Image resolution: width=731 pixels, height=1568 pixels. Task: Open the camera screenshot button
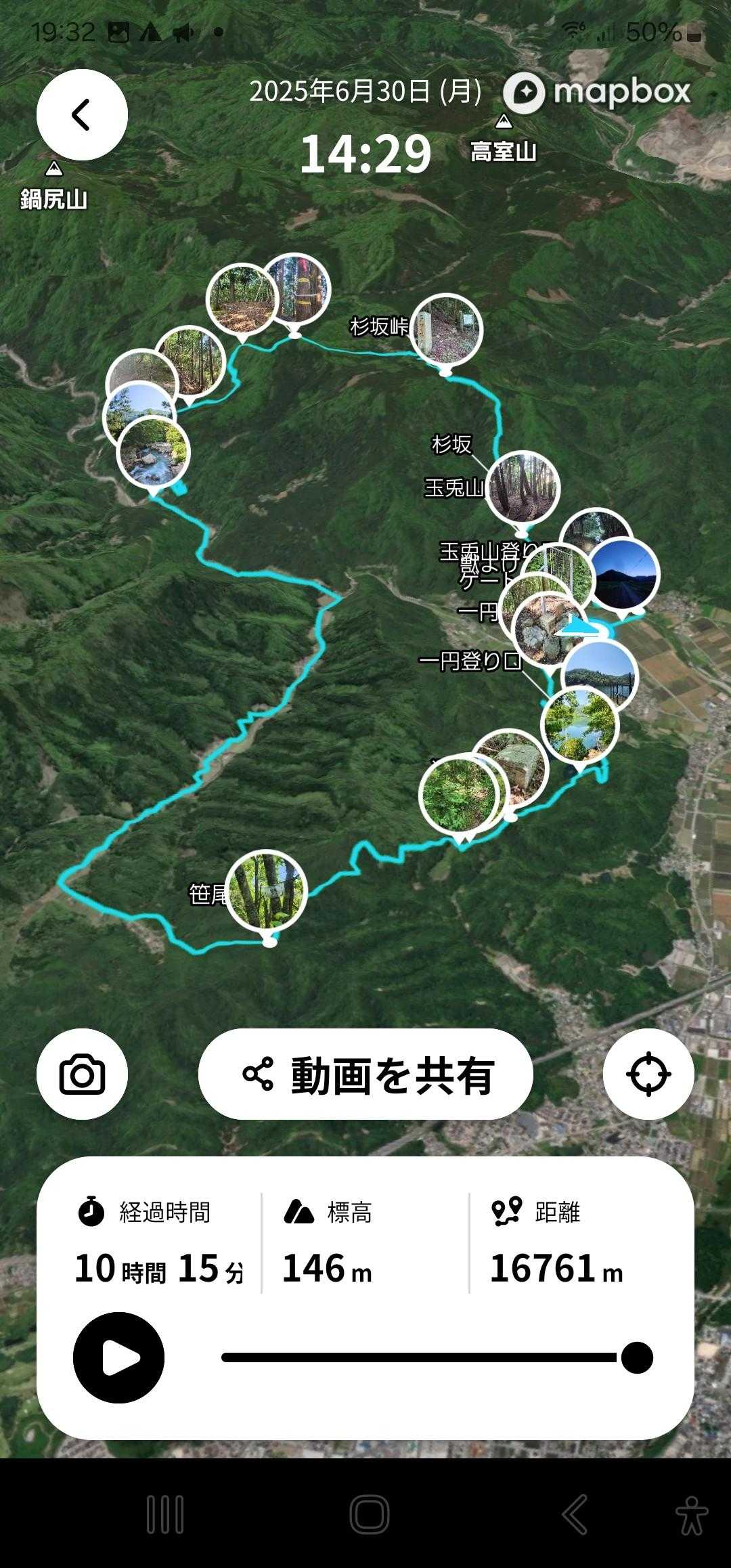(x=82, y=1074)
